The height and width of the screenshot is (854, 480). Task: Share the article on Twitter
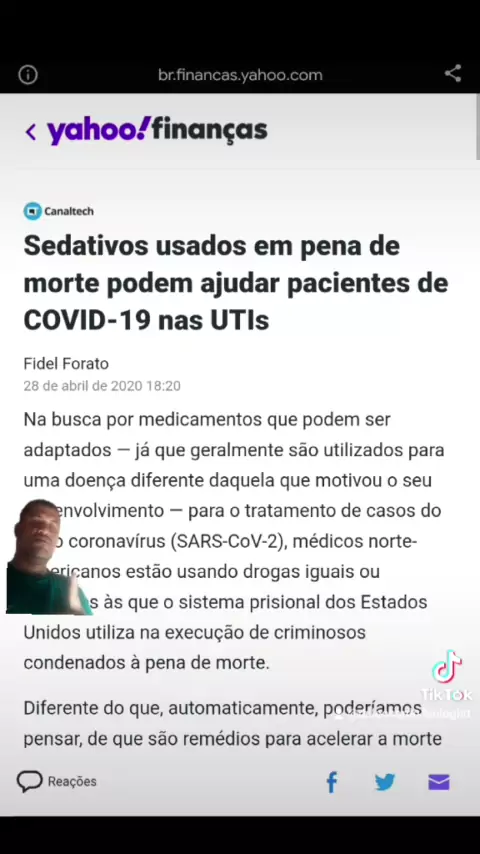point(385,782)
